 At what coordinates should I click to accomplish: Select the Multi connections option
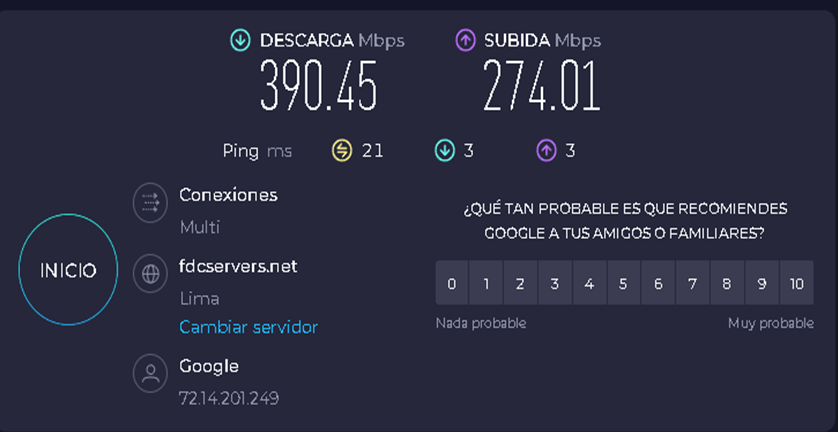pyautogui.click(x=199, y=227)
